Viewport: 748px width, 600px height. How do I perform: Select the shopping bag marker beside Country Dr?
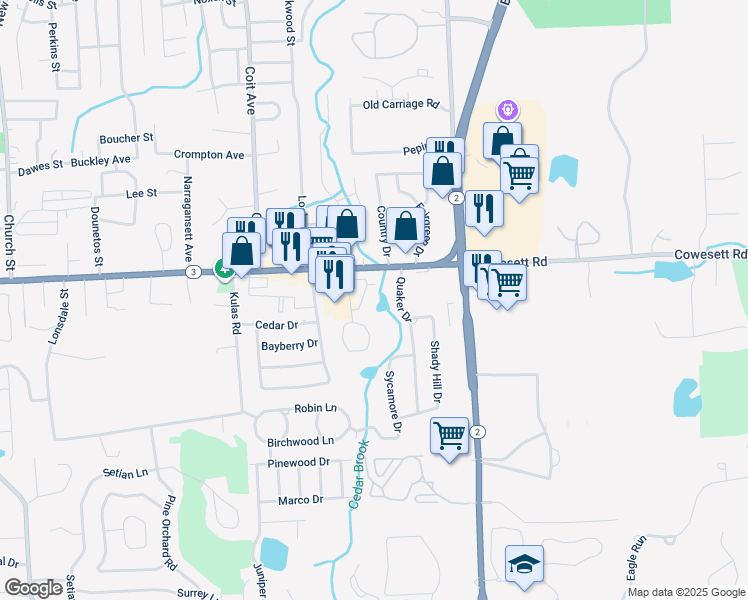(405, 227)
